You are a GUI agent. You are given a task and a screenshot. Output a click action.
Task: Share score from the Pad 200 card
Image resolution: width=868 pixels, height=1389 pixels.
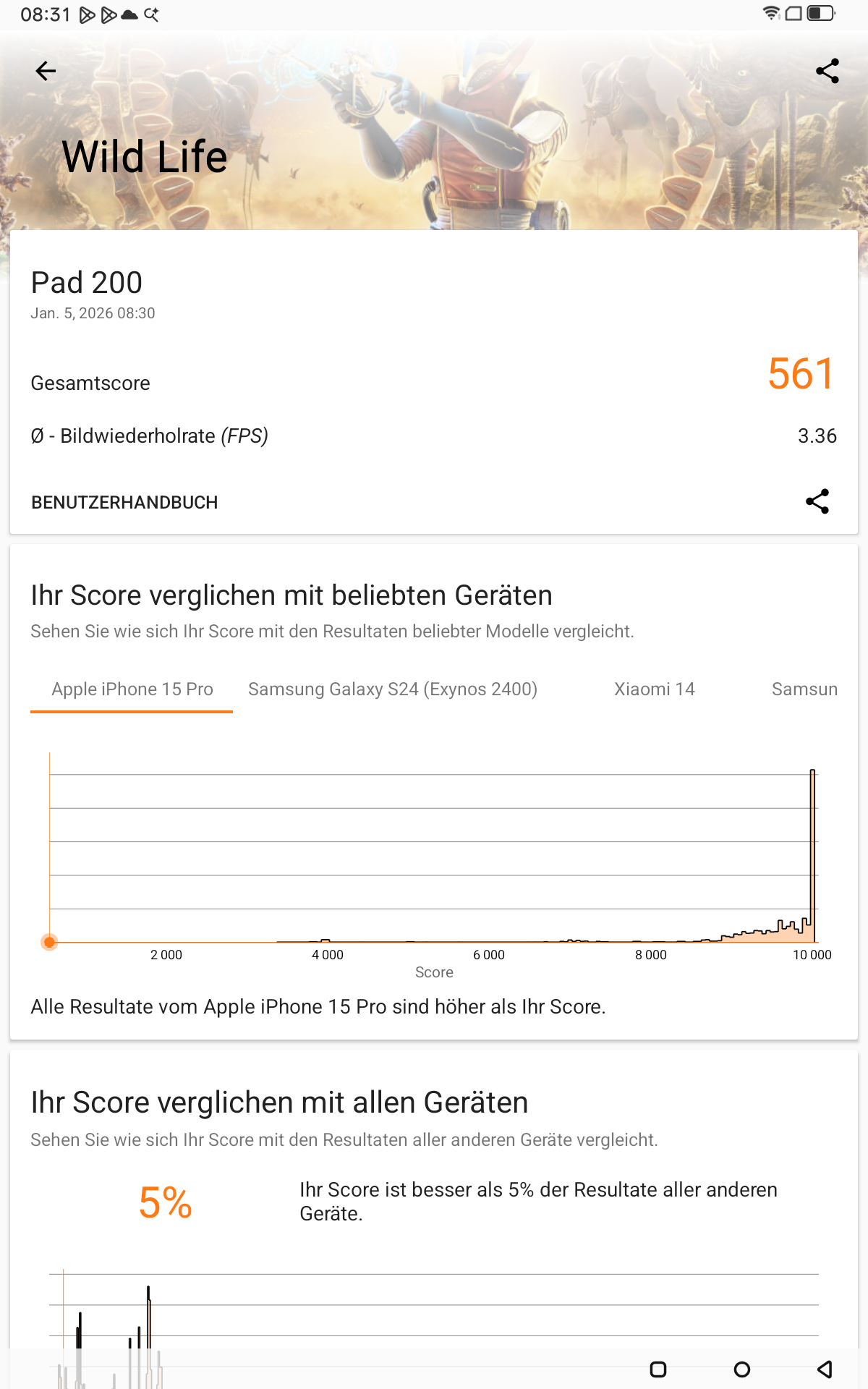817,501
